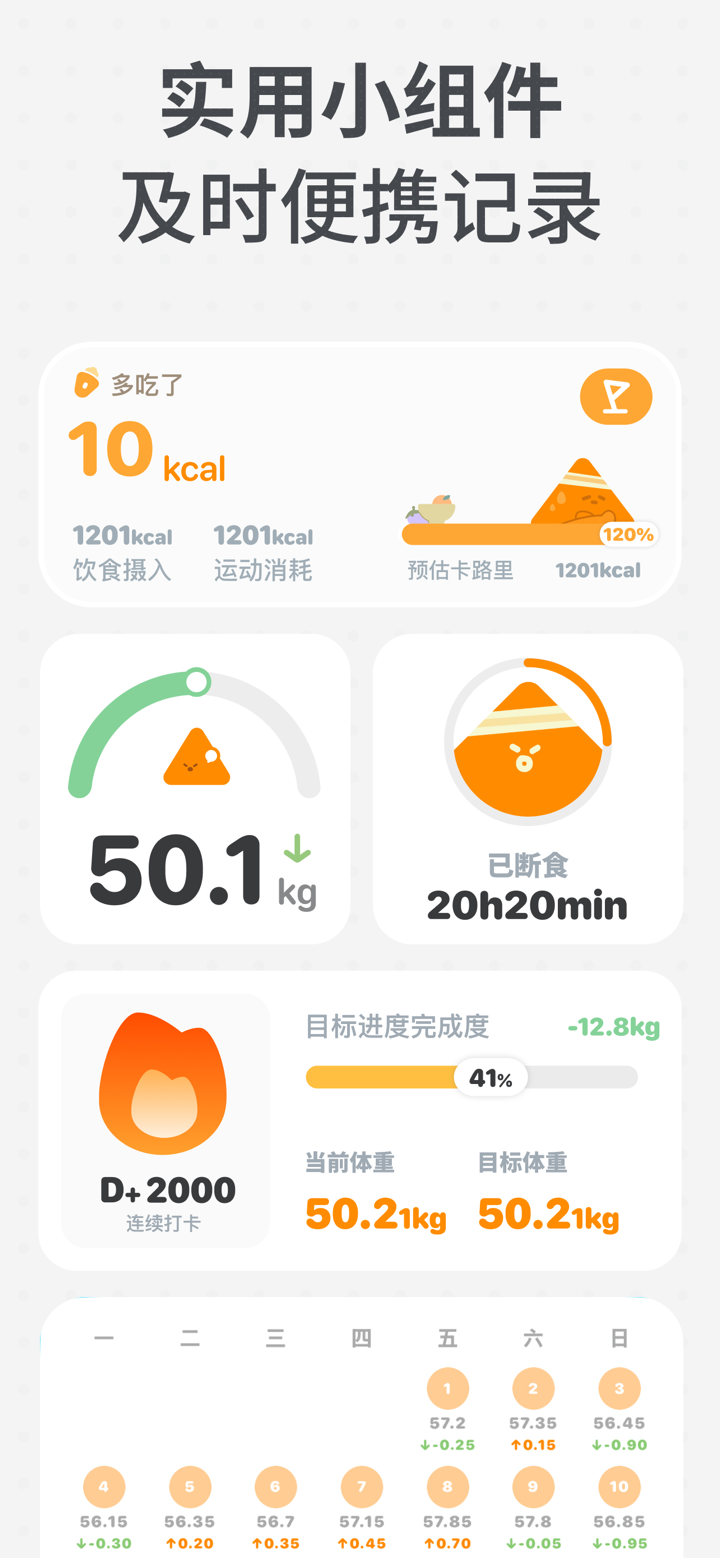Select day 7 circle in the calendar
The image size is (720, 1558).
coord(362,1488)
